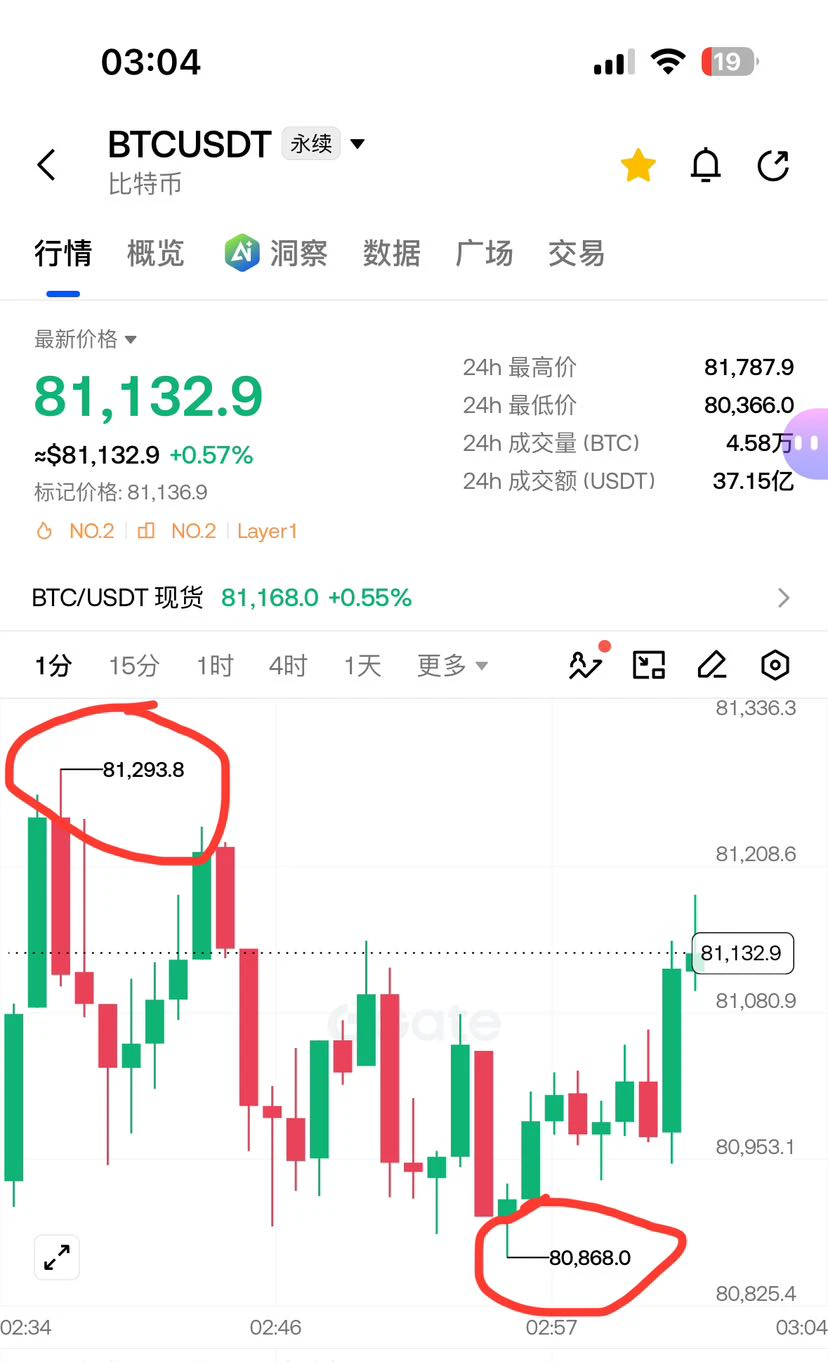The image size is (828, 1362).
Task: Expand the chart to fullscreen
Action: point(57,1257)
